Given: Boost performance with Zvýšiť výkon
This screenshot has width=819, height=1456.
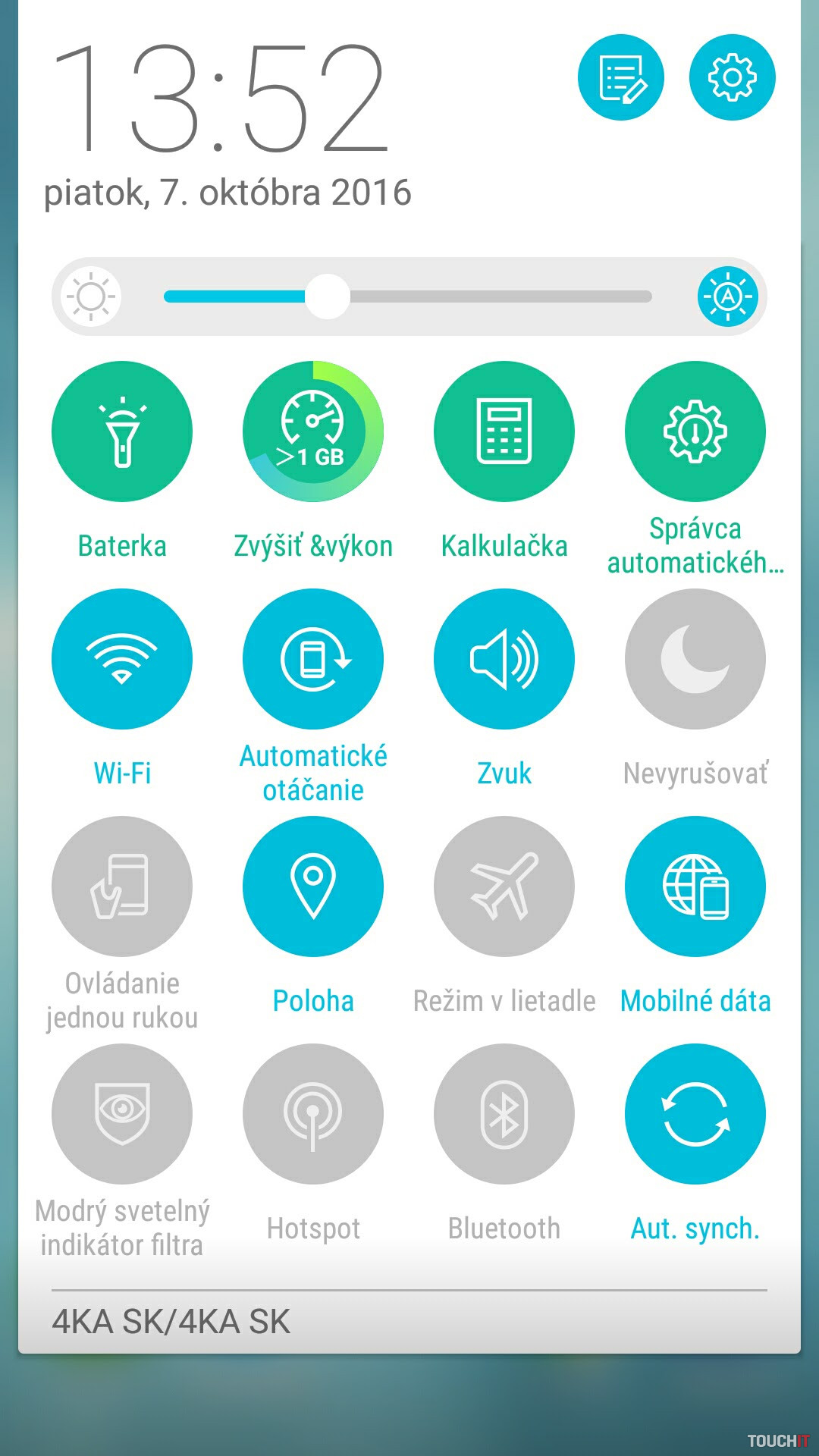Looking at the screenshot, I should [313, 431].
